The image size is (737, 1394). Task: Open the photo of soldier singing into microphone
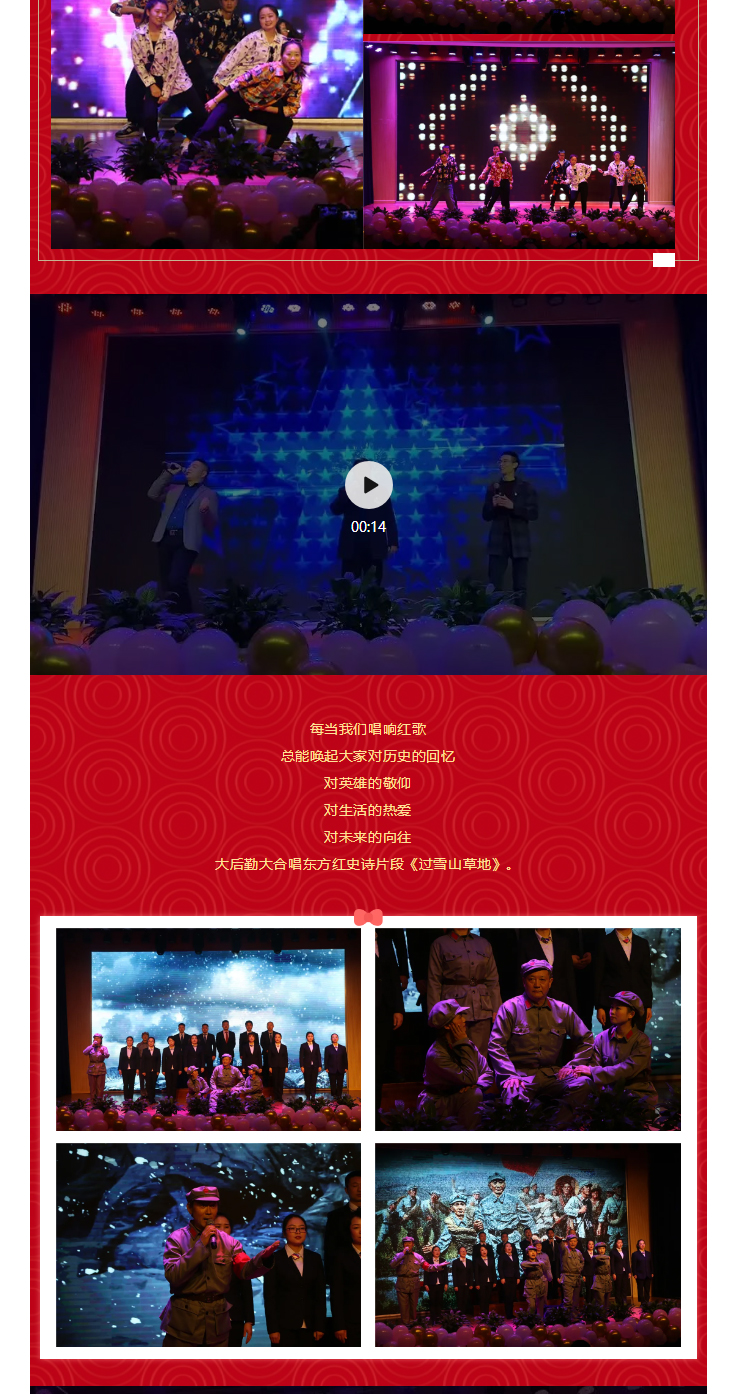[208, 1244]
